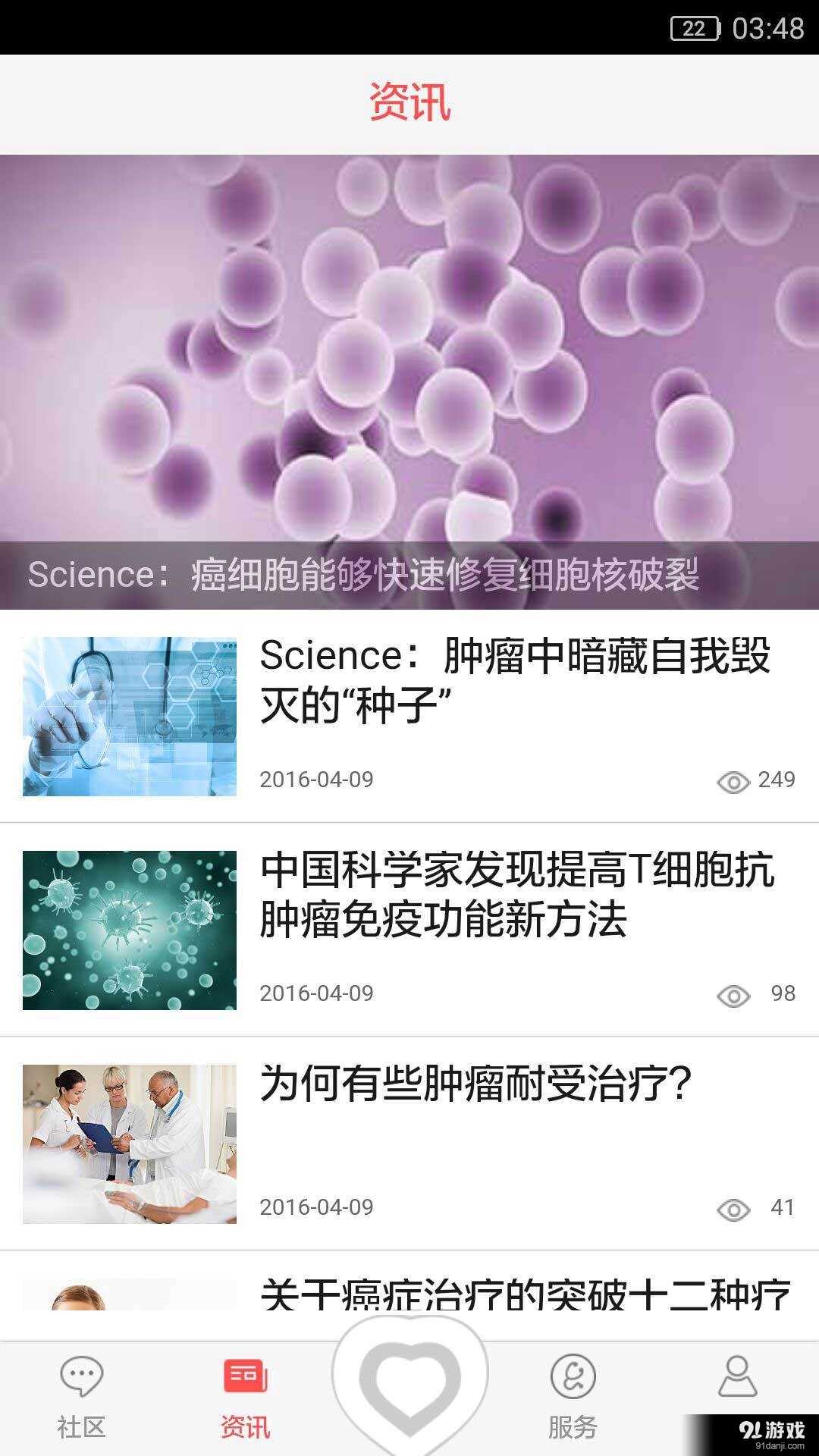Tap the 资讯 page title header
This screenshot has height=1456, width=819.
[x=409, y=102]
